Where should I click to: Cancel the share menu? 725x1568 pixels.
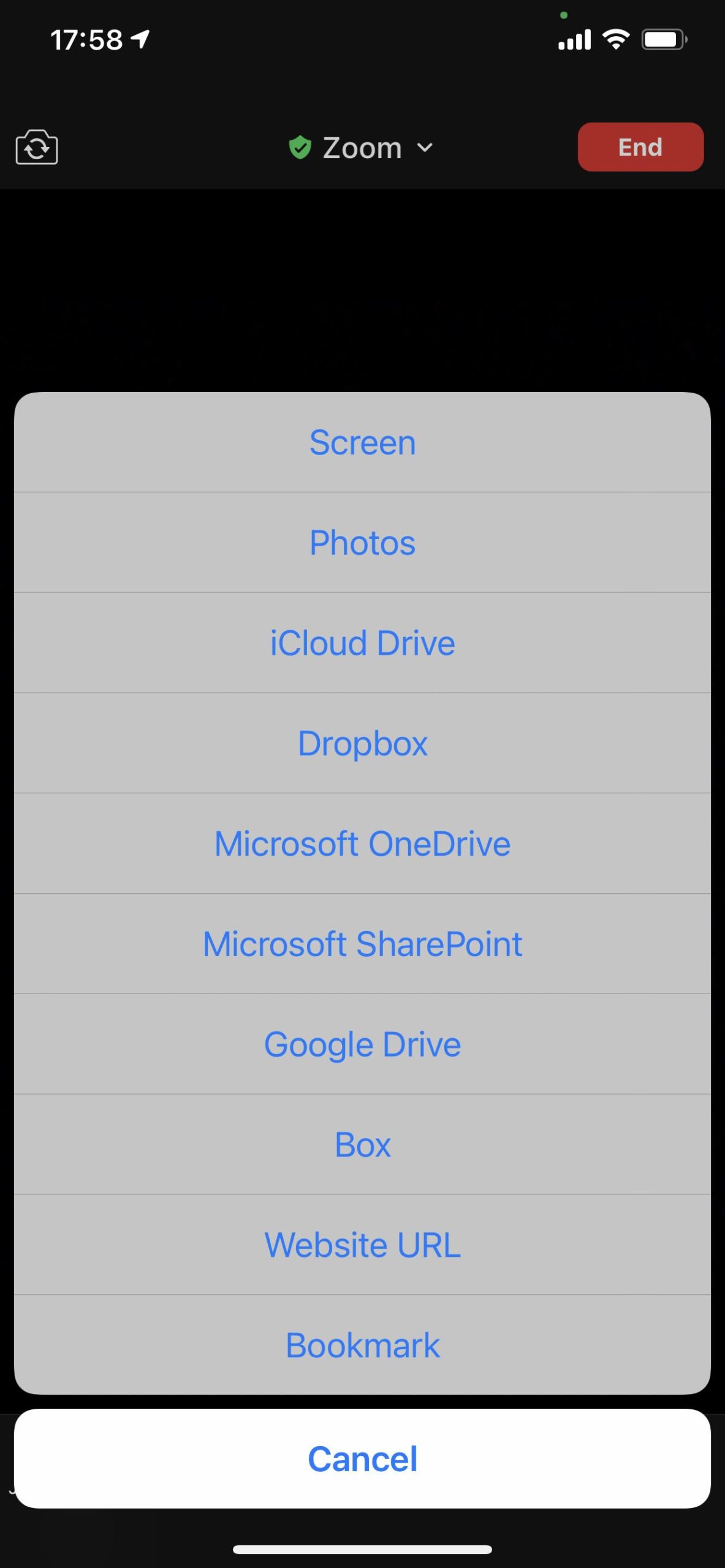[x=362, y=1459]
